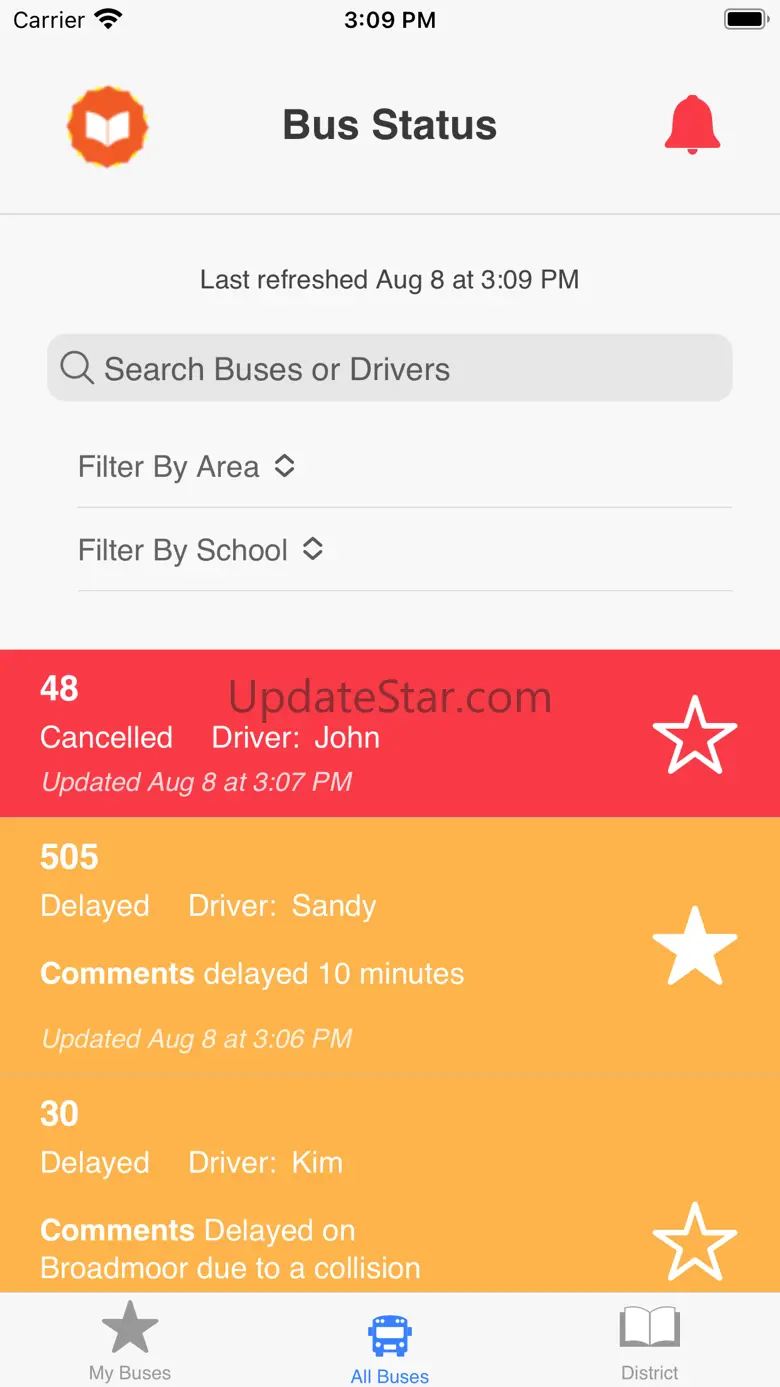
Task: Tap the orange book logo in header
Action: (108, 126)
